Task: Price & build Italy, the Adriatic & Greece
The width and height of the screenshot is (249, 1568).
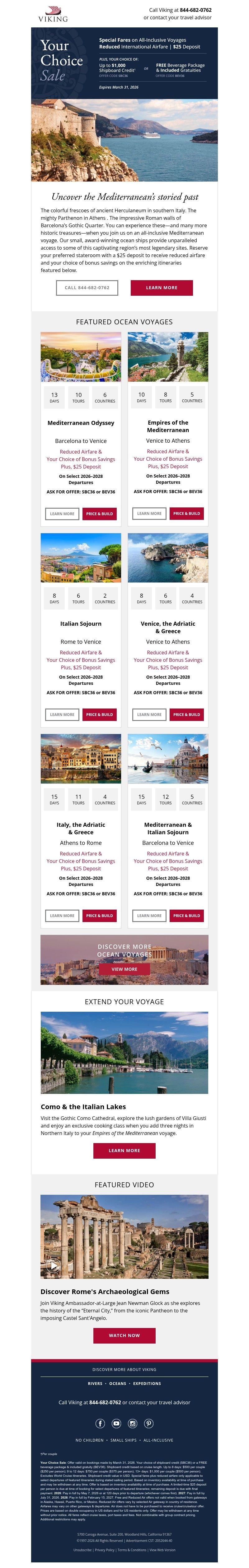Action: click(99, 915)
